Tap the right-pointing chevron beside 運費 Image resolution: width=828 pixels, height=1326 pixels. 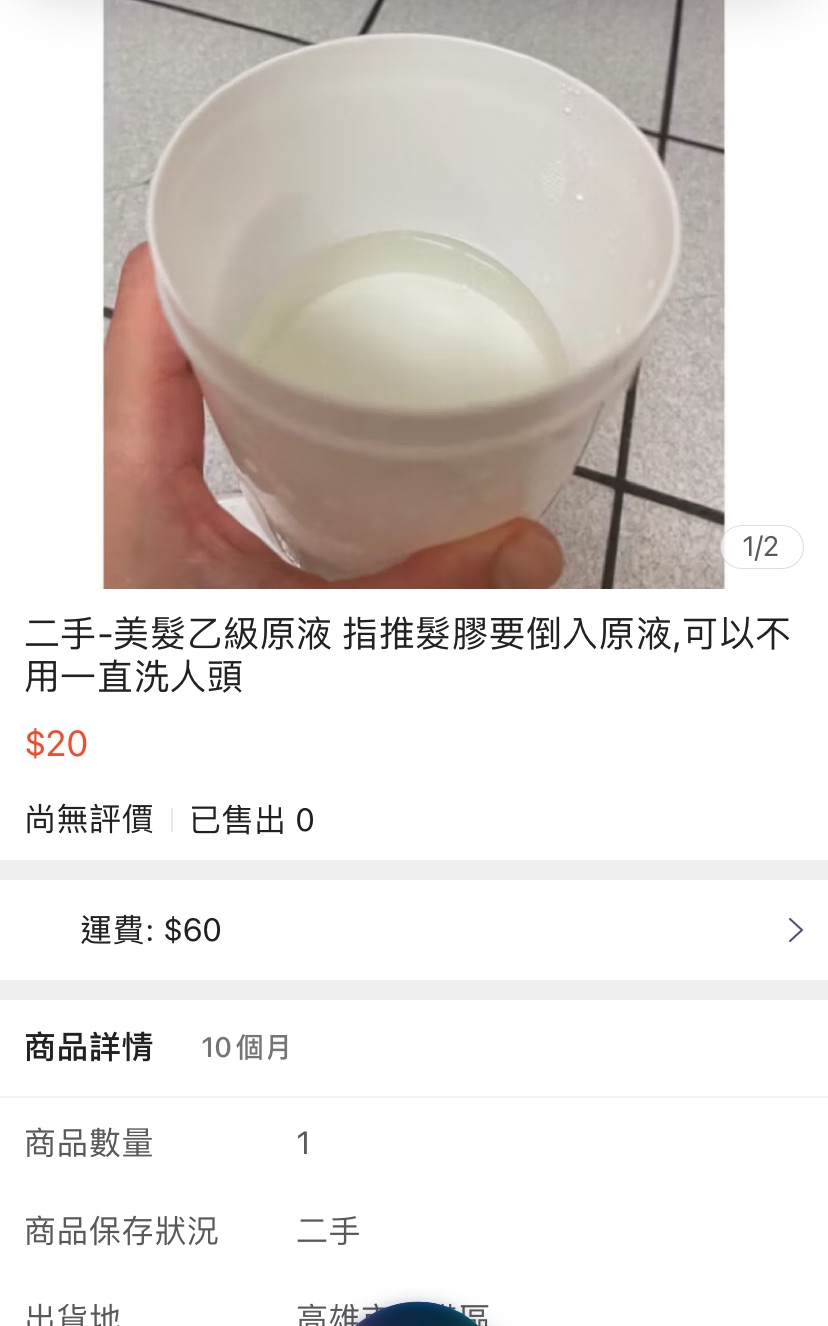[795, 930]
